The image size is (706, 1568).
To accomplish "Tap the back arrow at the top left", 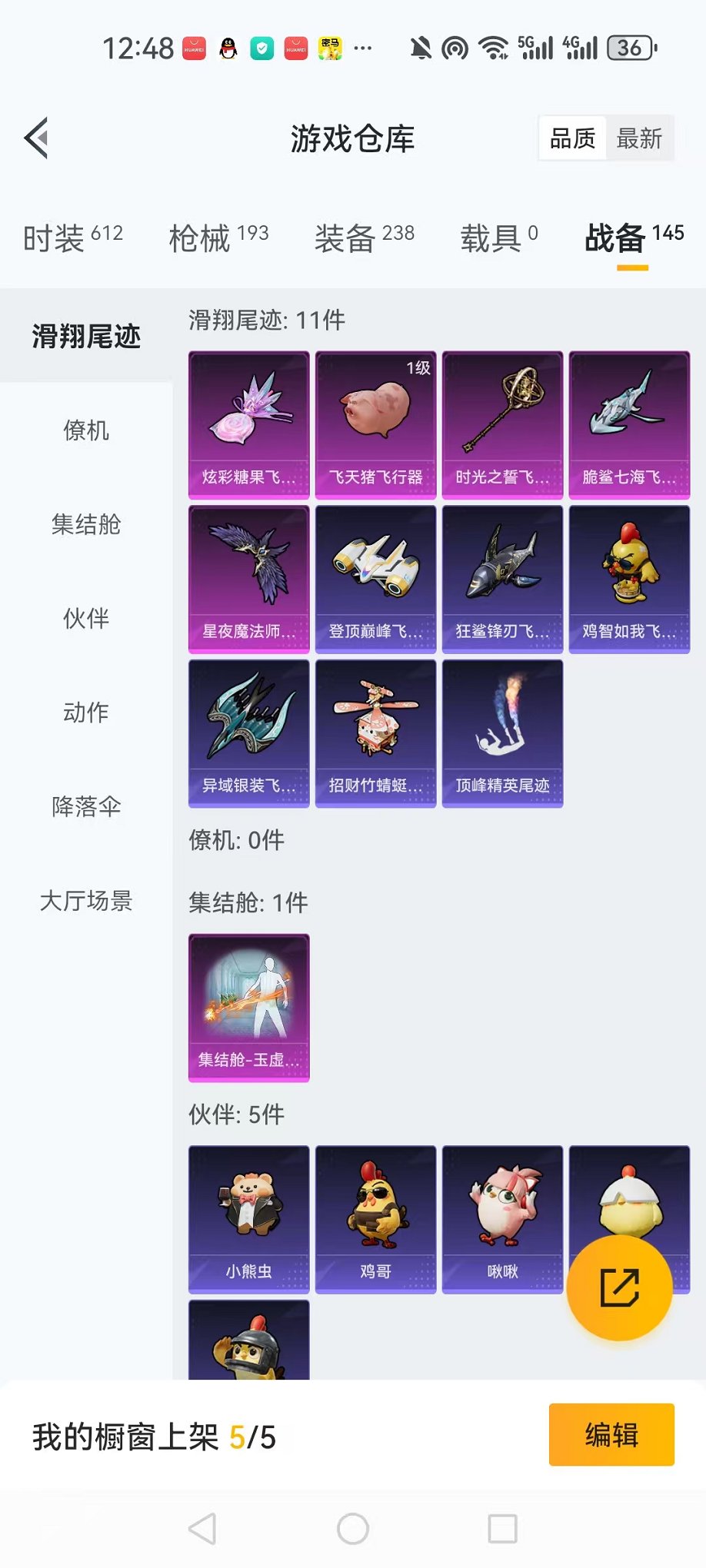I will click(36, 138).
